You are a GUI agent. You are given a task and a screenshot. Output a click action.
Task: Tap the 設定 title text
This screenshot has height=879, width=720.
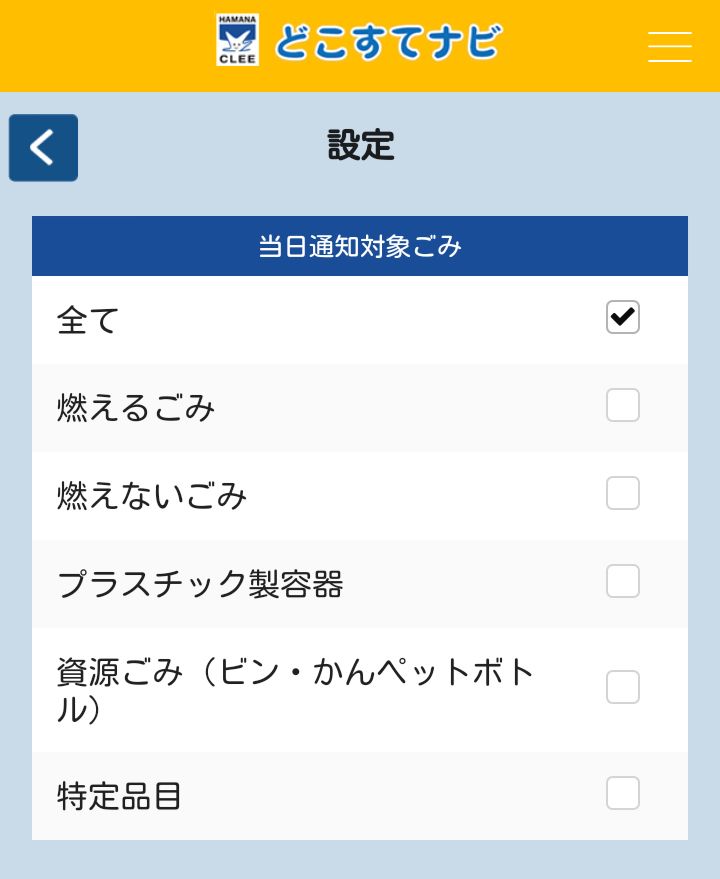click(360, 146)
